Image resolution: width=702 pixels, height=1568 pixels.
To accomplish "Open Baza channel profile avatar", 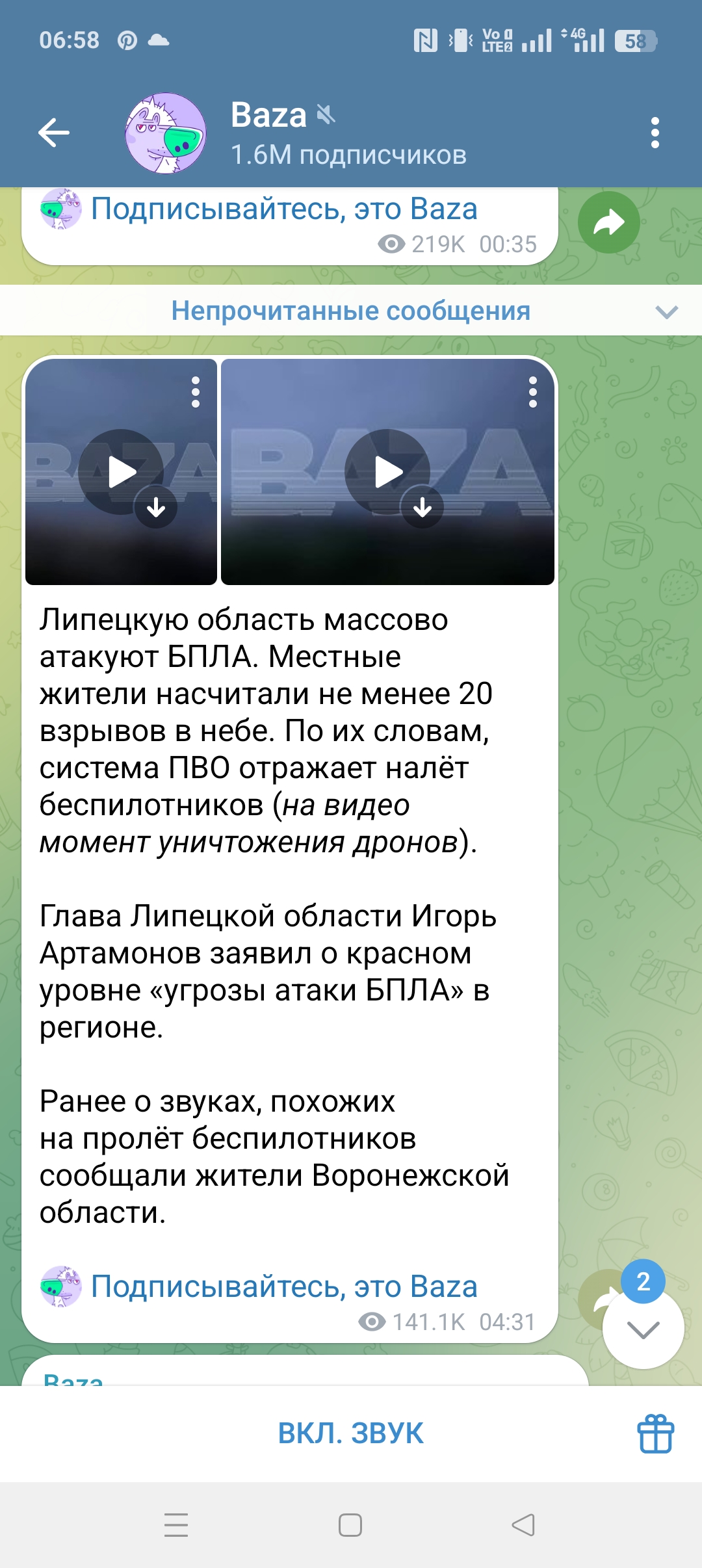I will [x=166, y=133].
